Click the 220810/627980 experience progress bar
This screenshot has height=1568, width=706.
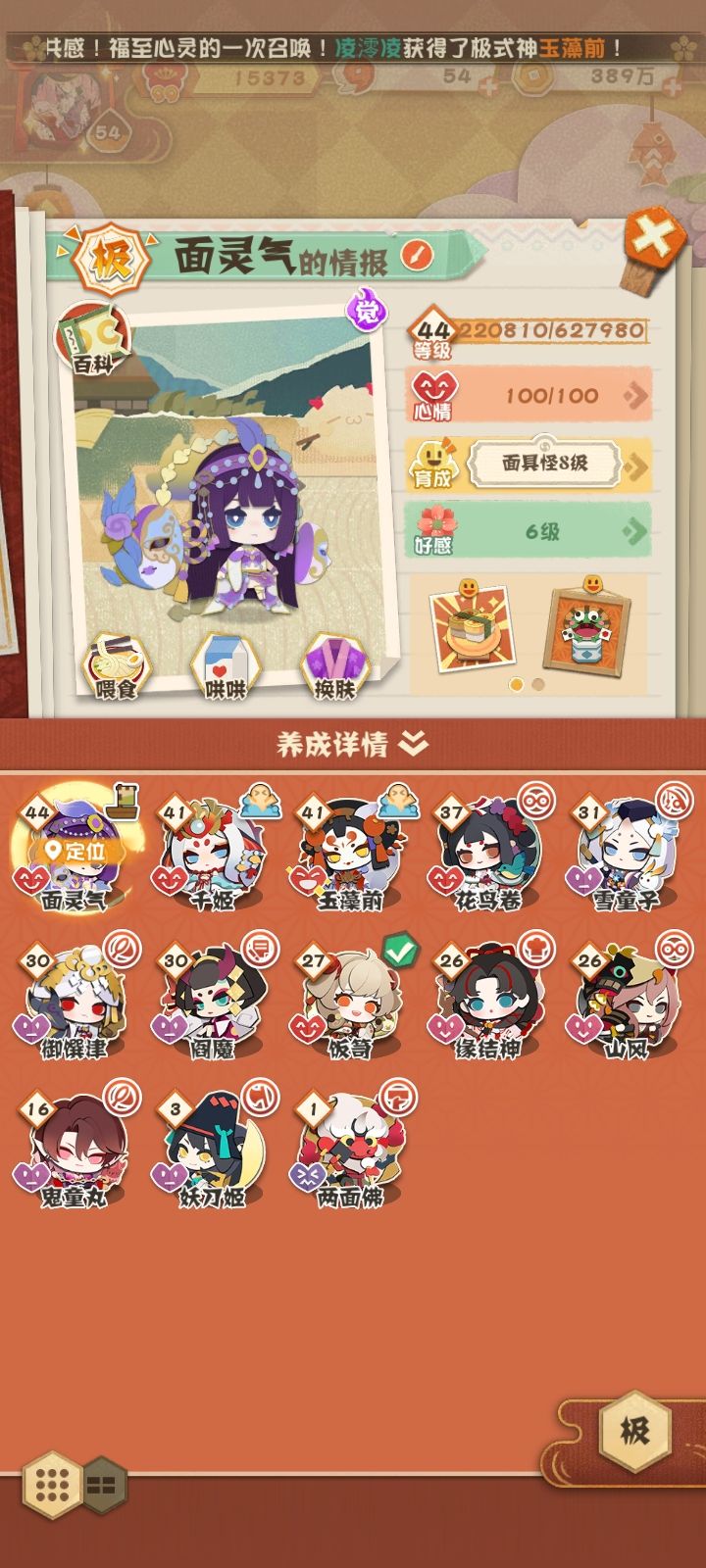click(552, 332)
